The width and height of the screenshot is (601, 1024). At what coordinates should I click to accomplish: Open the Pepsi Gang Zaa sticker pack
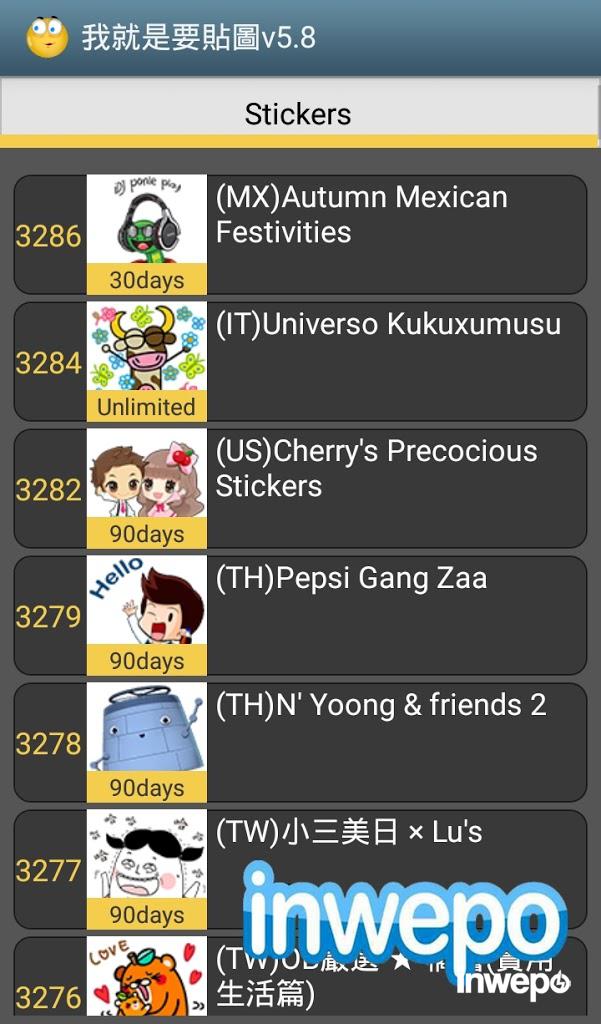click(351, 579)
